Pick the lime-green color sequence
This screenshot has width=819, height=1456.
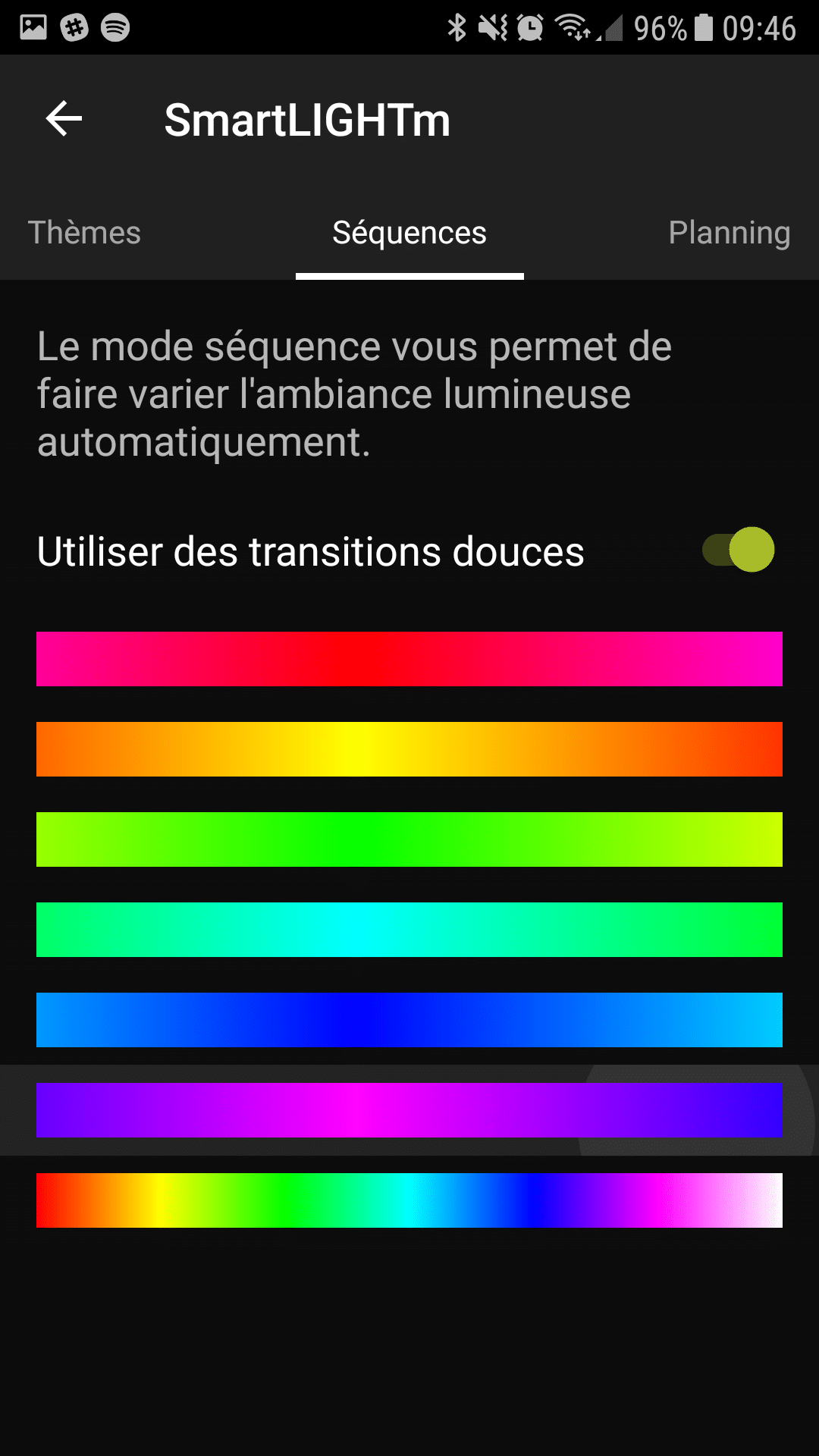(409, 839)
